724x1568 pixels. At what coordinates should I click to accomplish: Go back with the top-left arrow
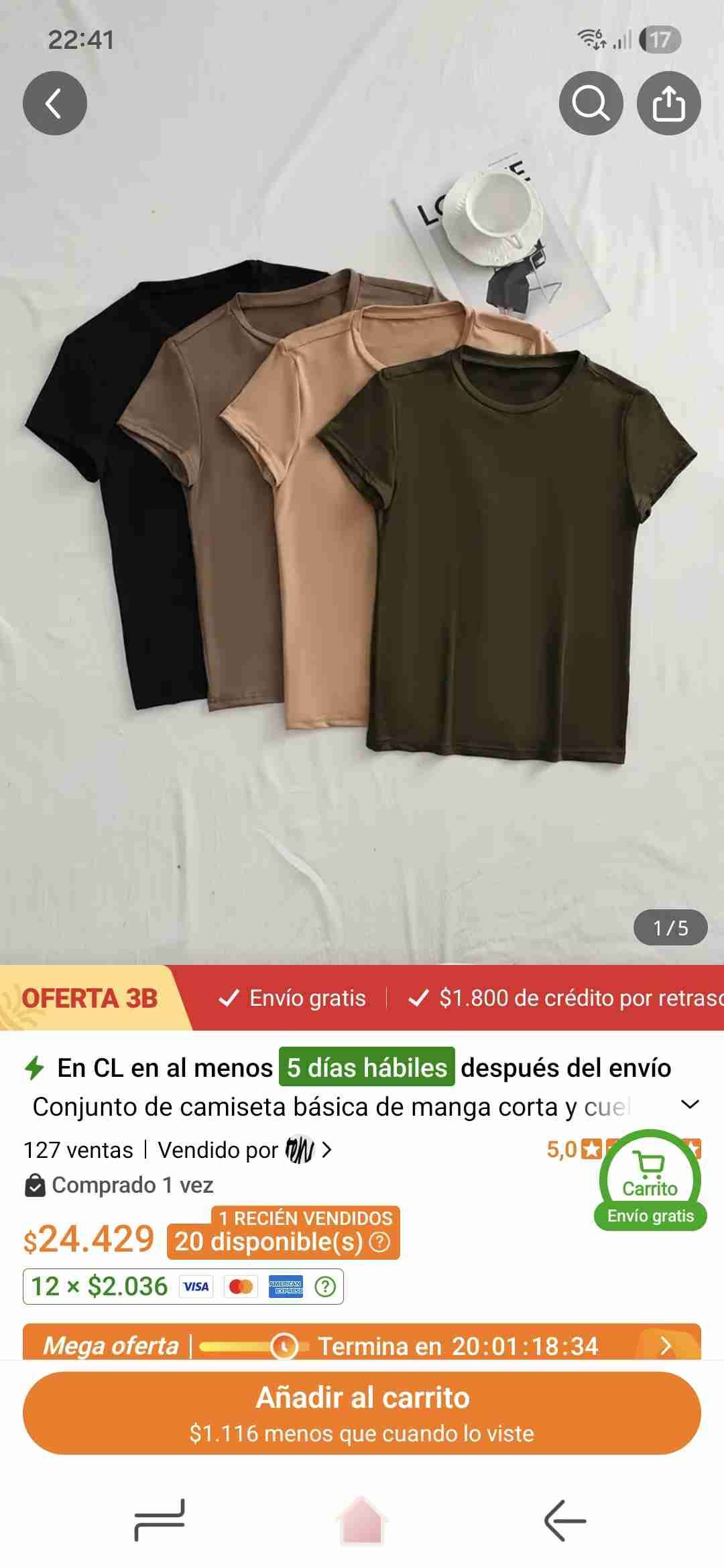click(x=54, y=104)
